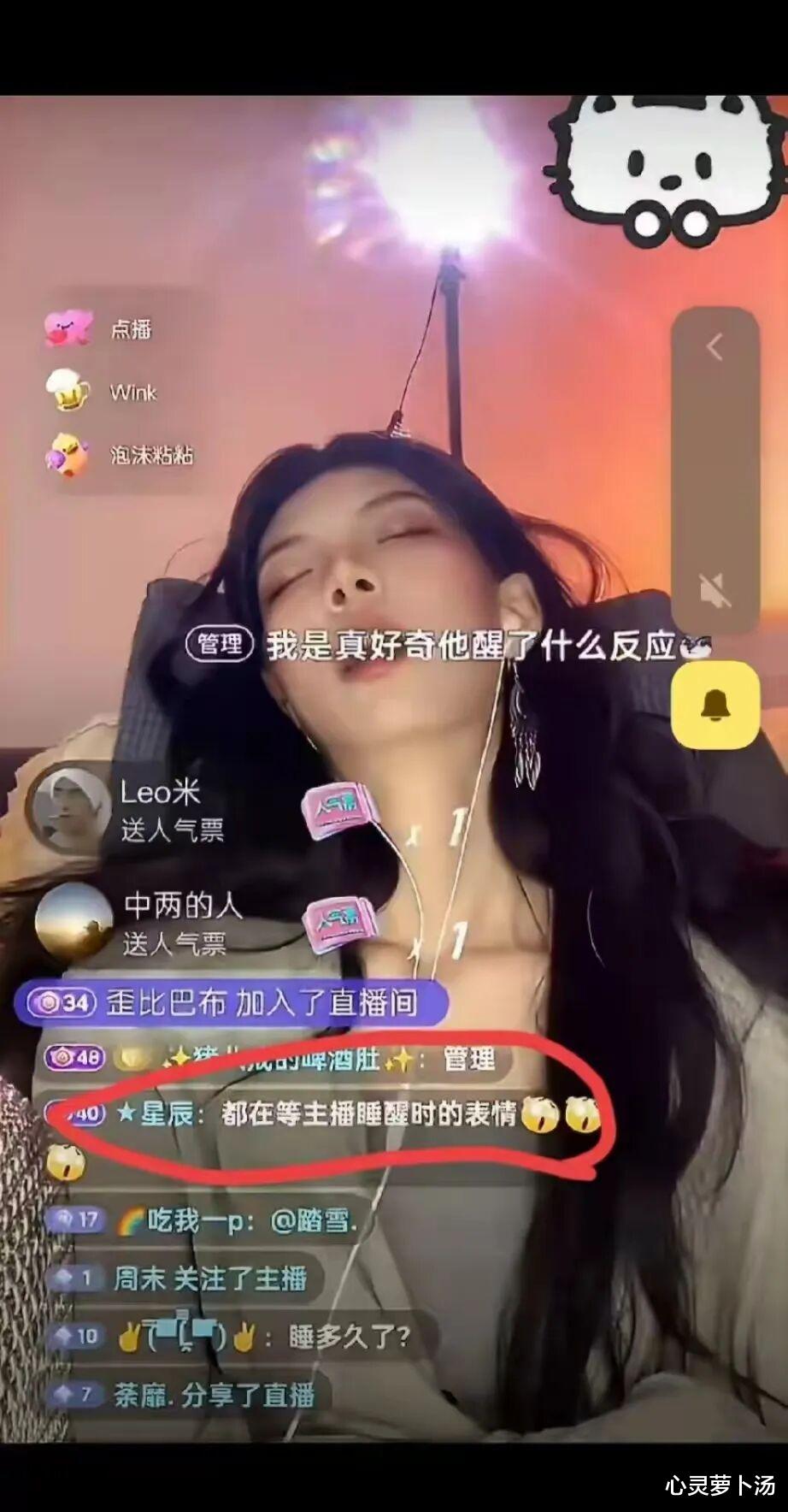Viewport: 788px width, 1512px height.
Task: Select the Wink effect
Action: 101,392
